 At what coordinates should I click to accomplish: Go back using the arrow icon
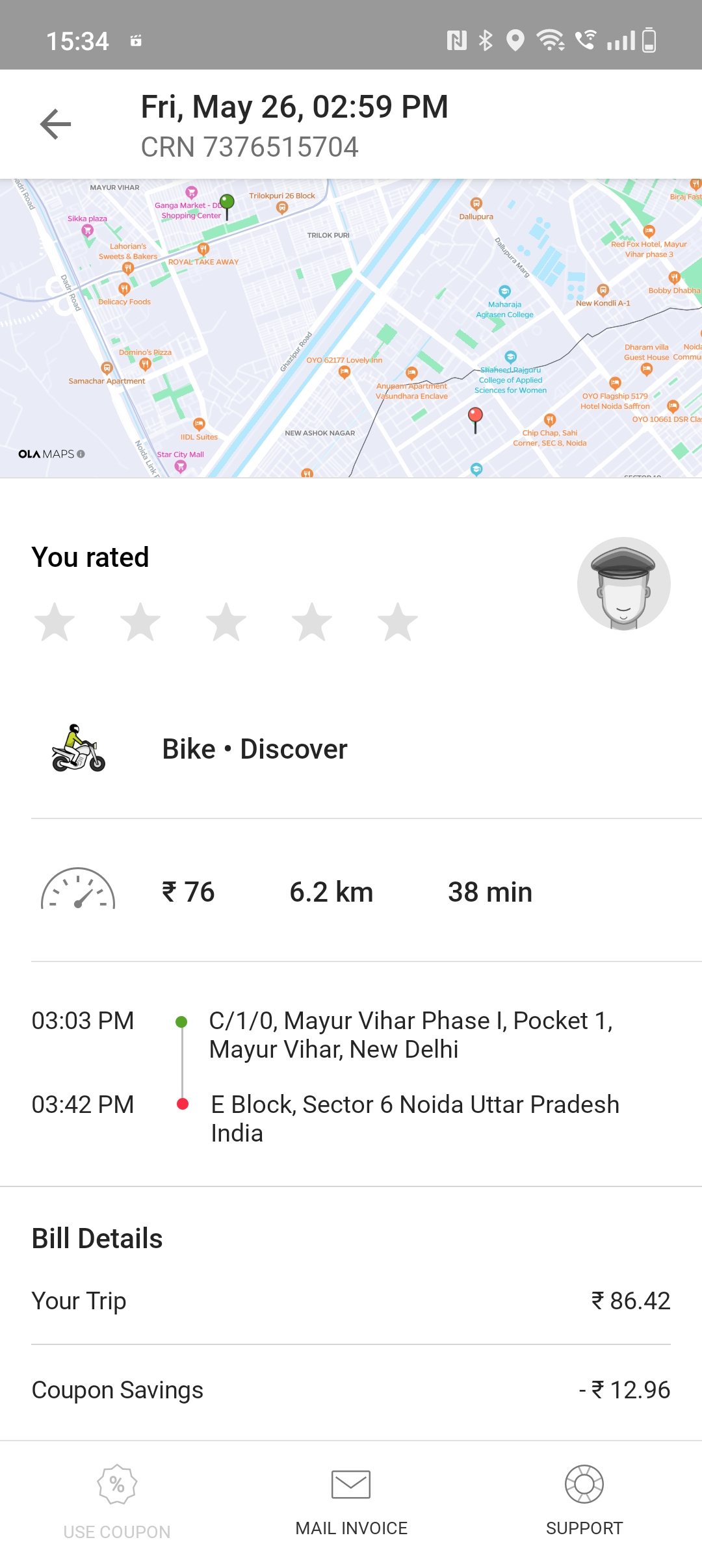click(56, 124)
